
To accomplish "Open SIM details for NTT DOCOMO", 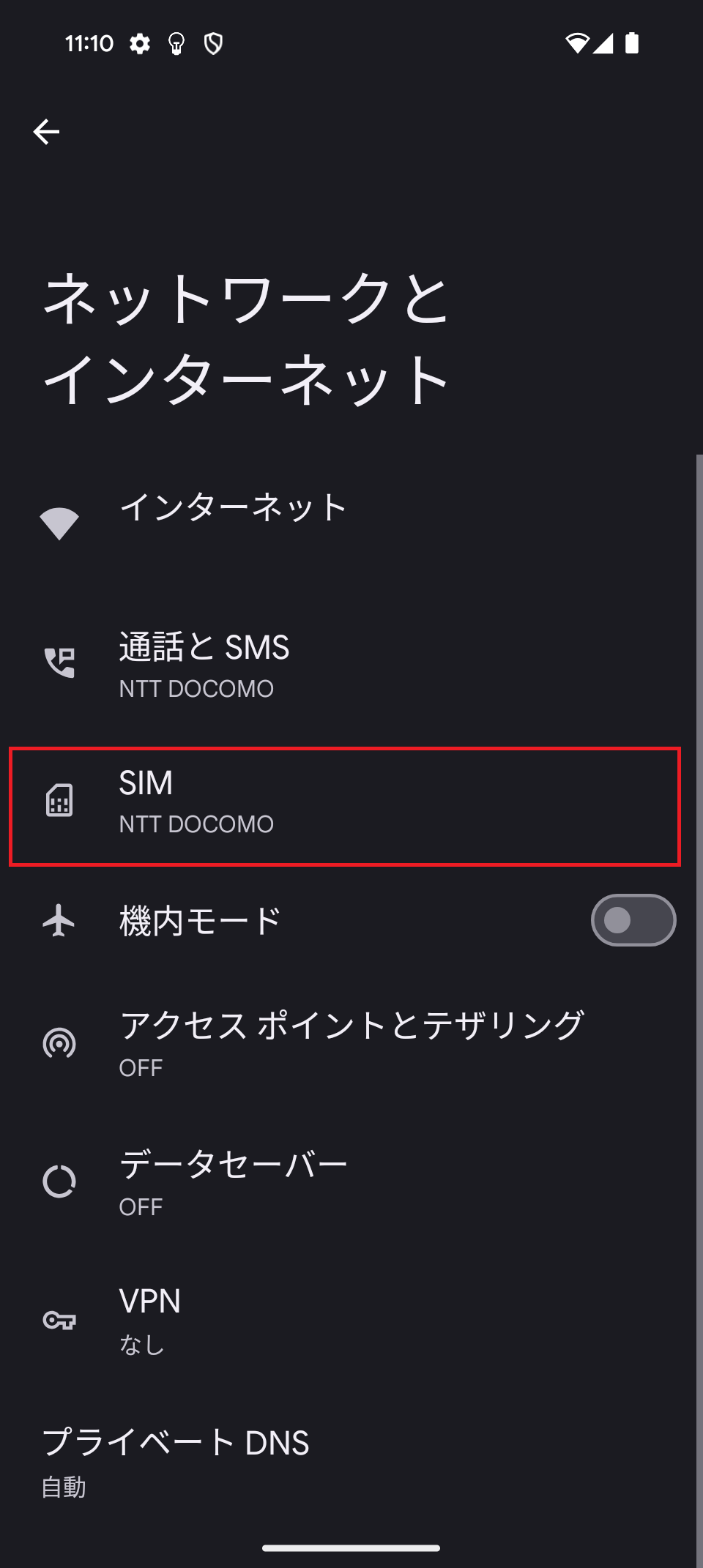I will tap(344, 802).
